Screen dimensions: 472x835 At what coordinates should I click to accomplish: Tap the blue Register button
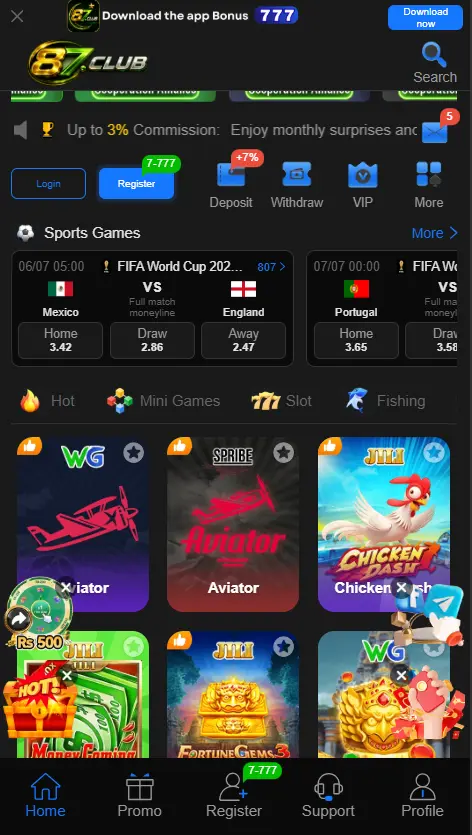pyautogui.click(x=136, y=184)
